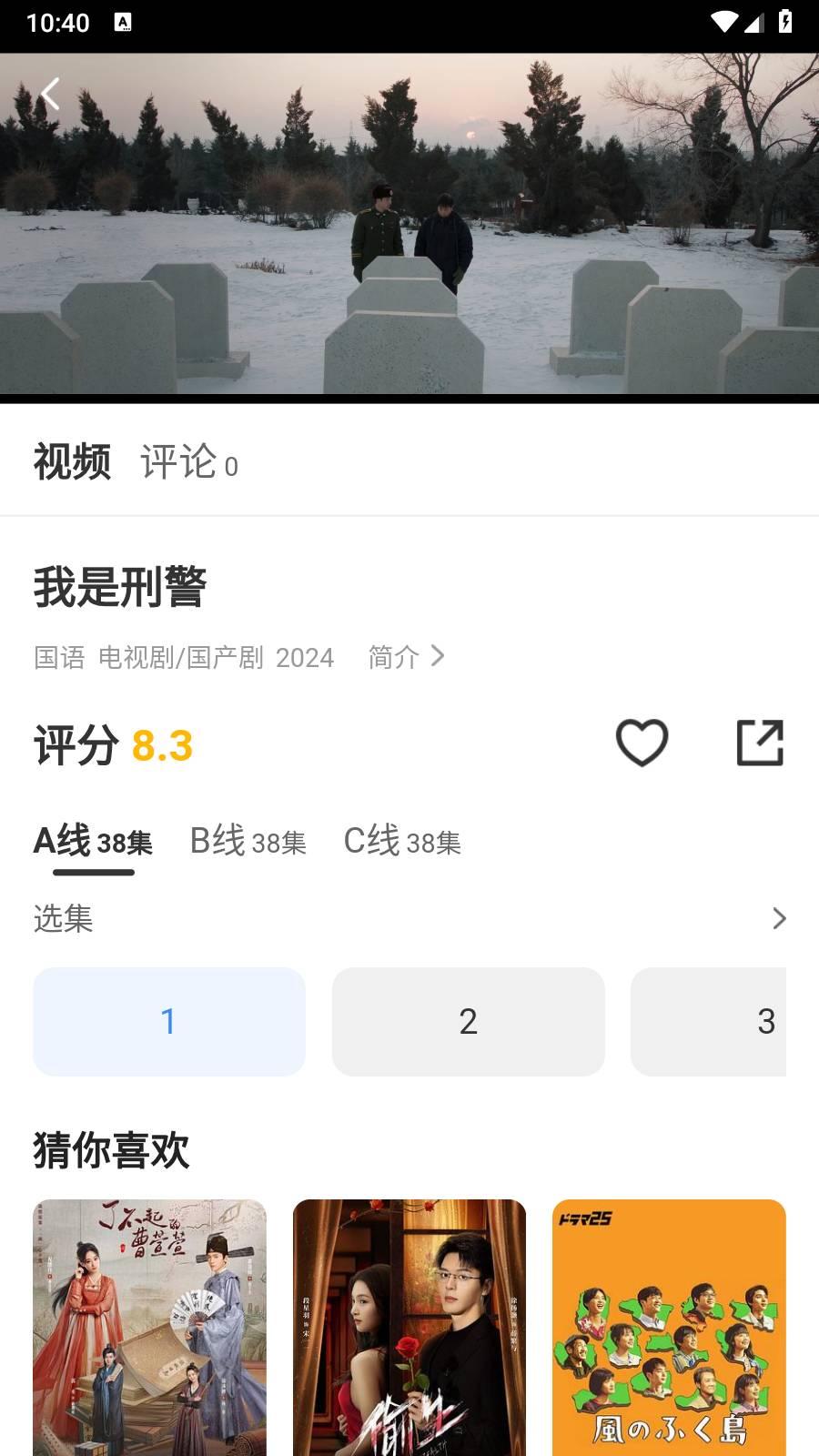Select the B线 38集 tab
Screen dimensions: 819x1456
(248, 842)
